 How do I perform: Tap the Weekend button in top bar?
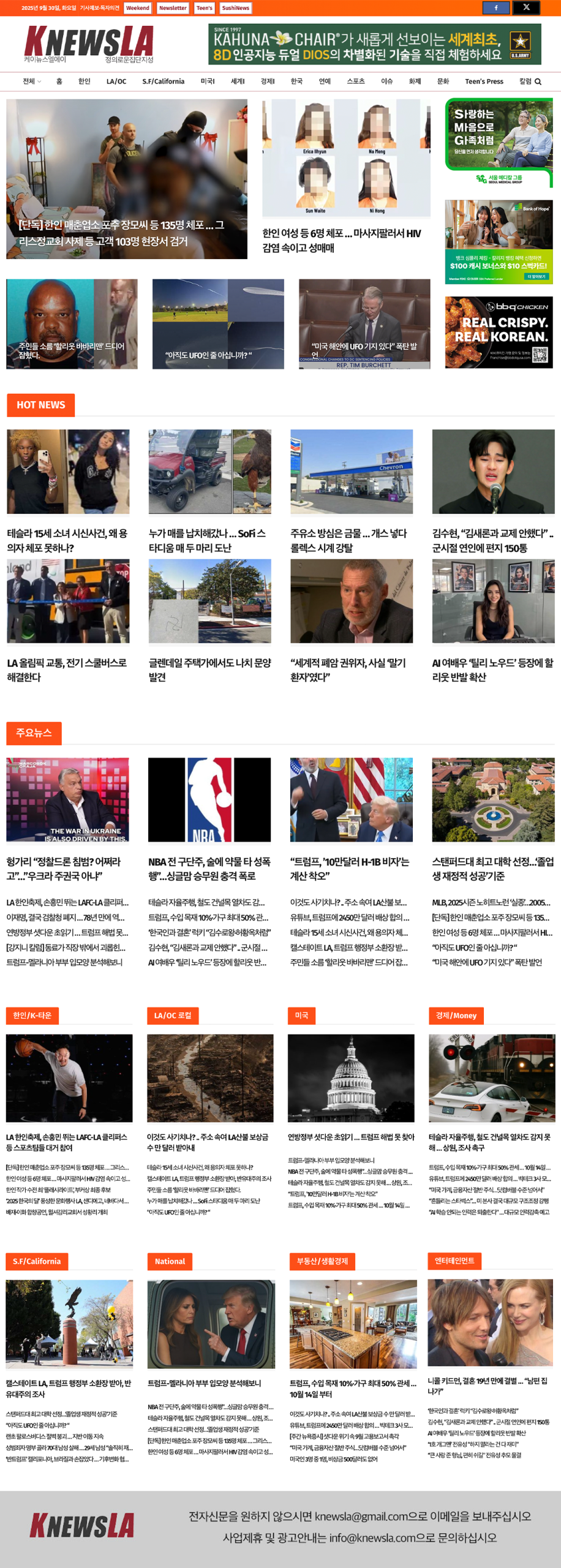[x=138, y=8]
